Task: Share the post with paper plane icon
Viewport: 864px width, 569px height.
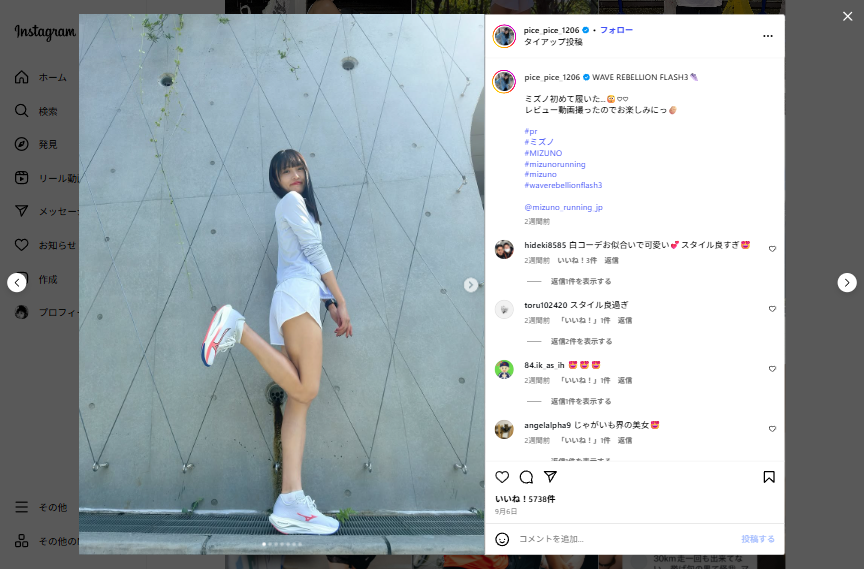Action: [x=550, y=477]
